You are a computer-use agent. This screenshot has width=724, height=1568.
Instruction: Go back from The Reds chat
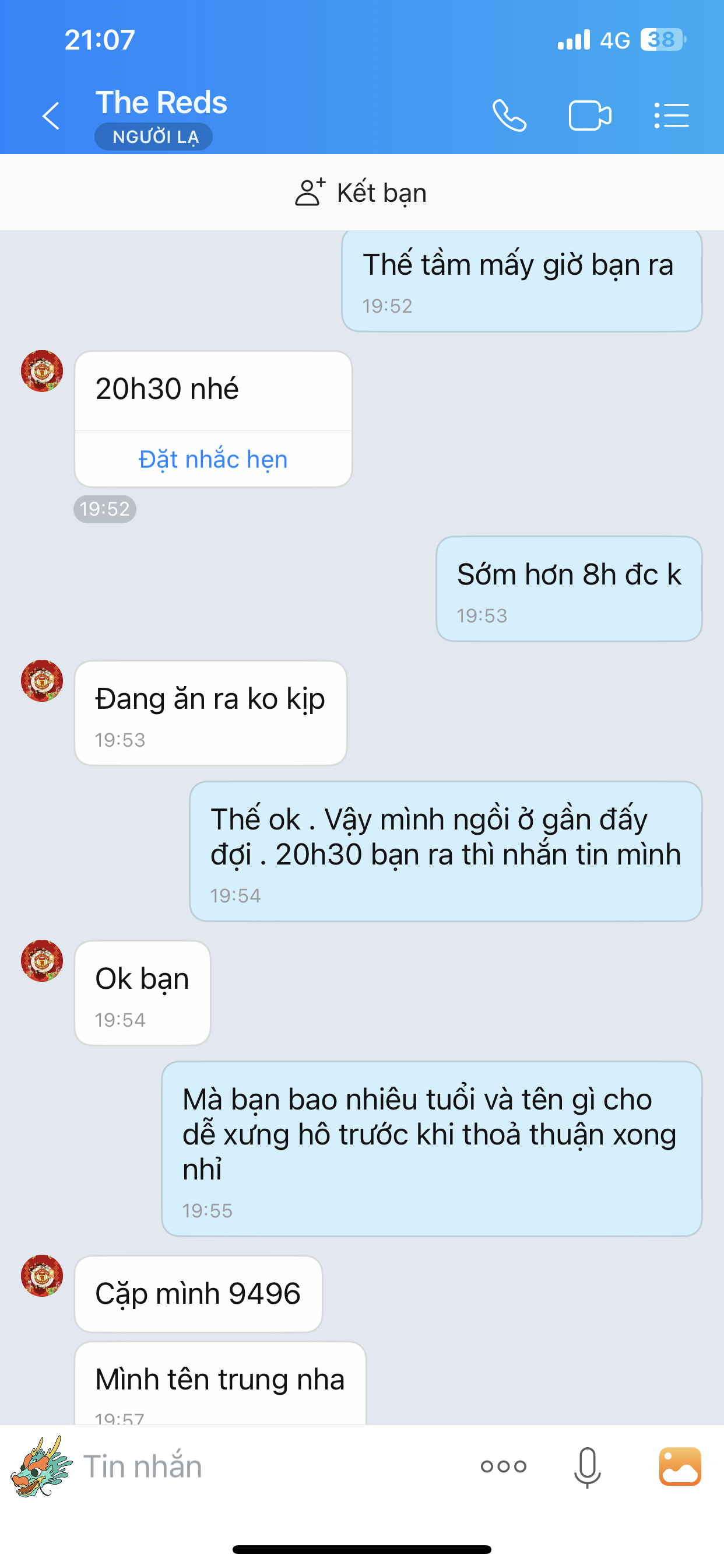pyautogui.click(x=51, y=116)
